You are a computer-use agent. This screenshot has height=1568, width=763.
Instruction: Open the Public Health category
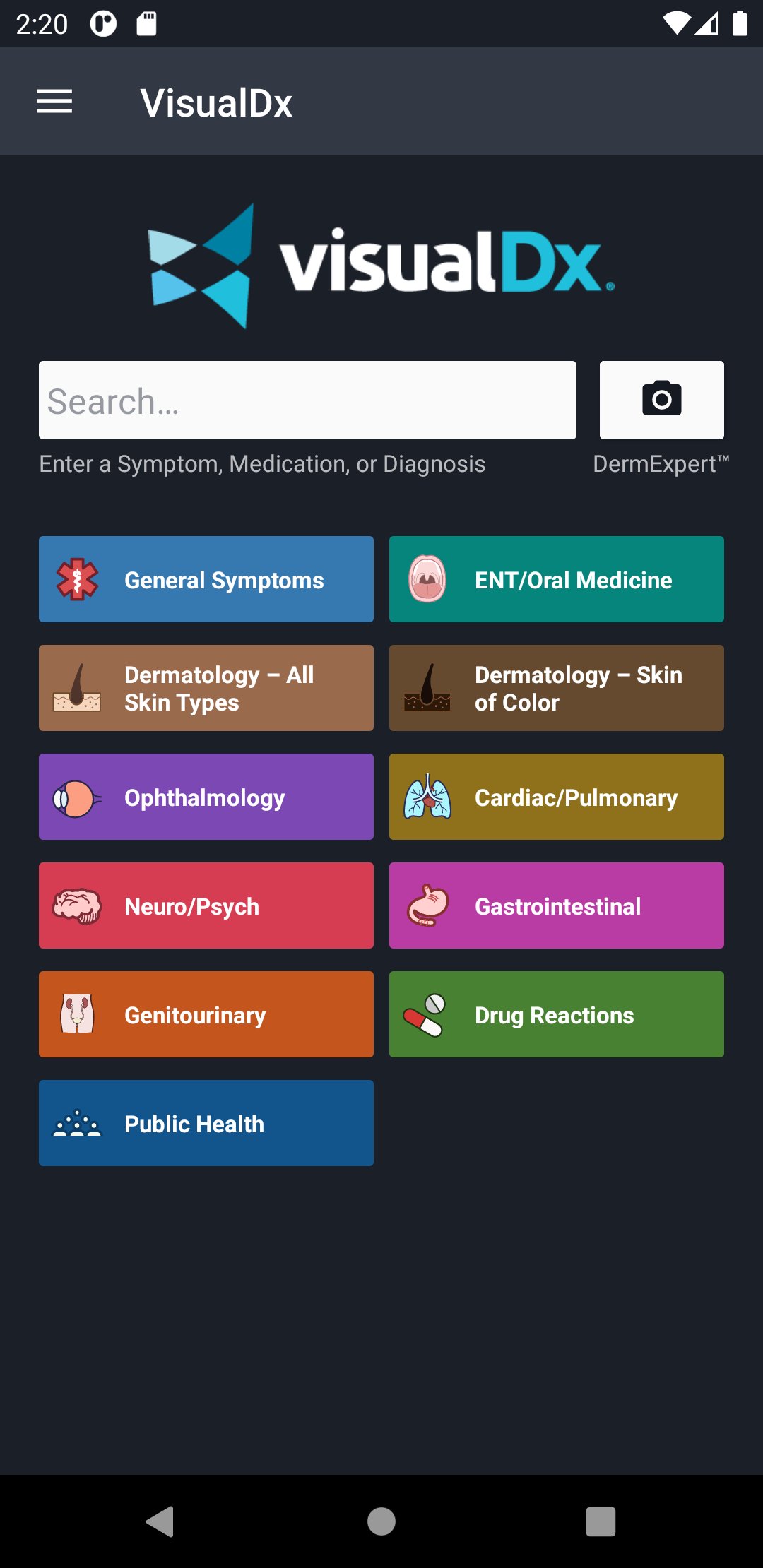[x=206, y=1122]
